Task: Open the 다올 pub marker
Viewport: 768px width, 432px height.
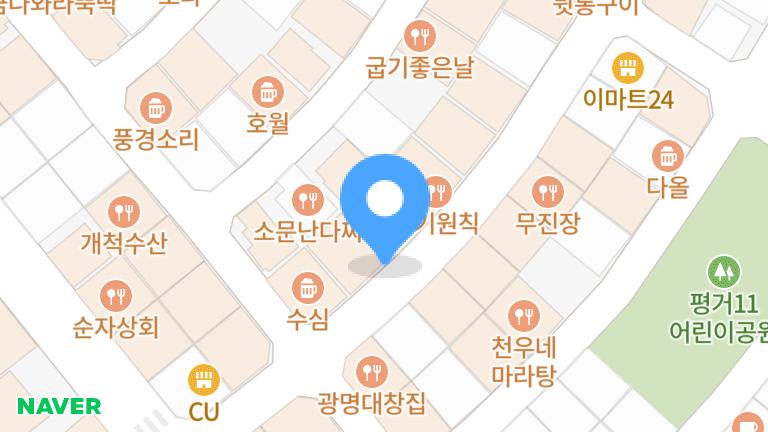Action: tap(667, 156)
